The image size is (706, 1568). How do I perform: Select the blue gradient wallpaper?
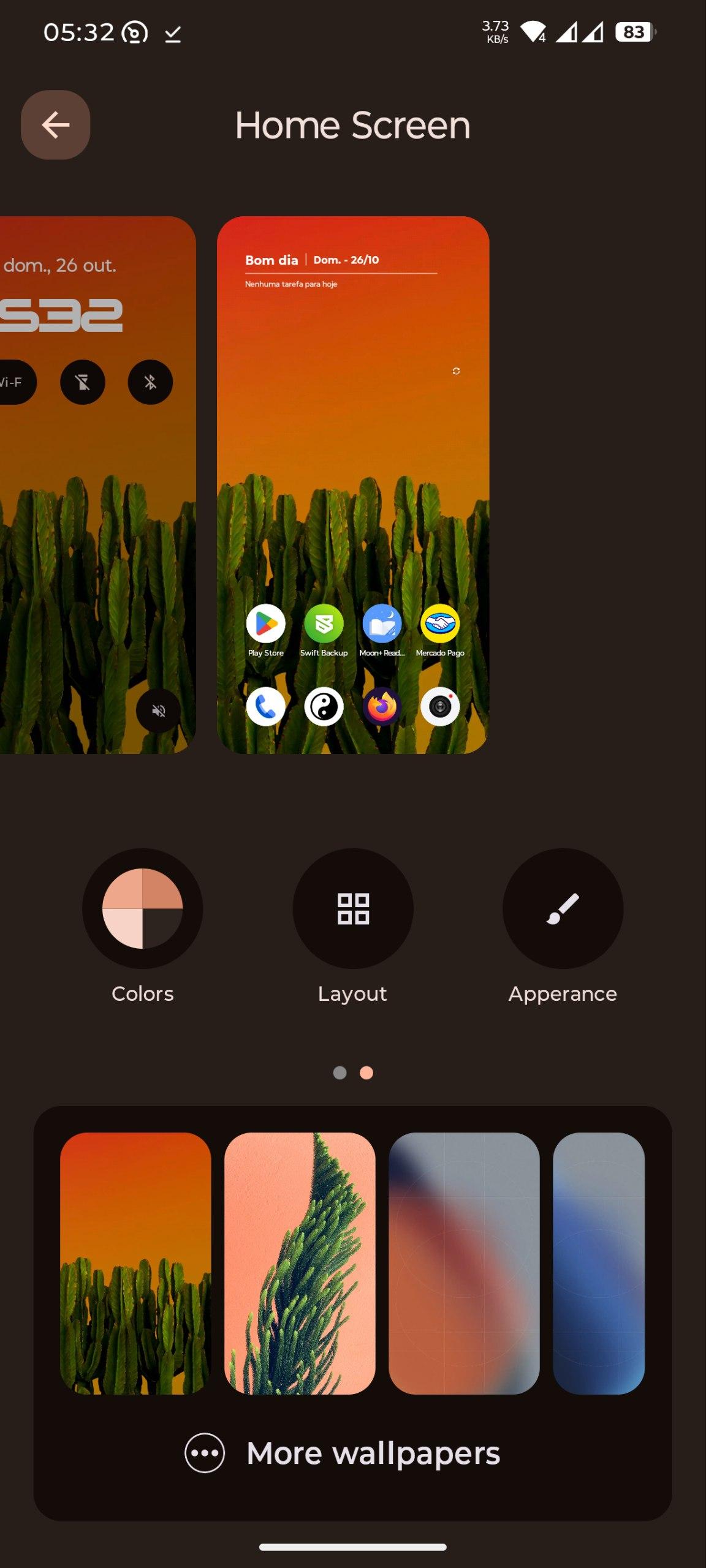(x=599, y=1263)
